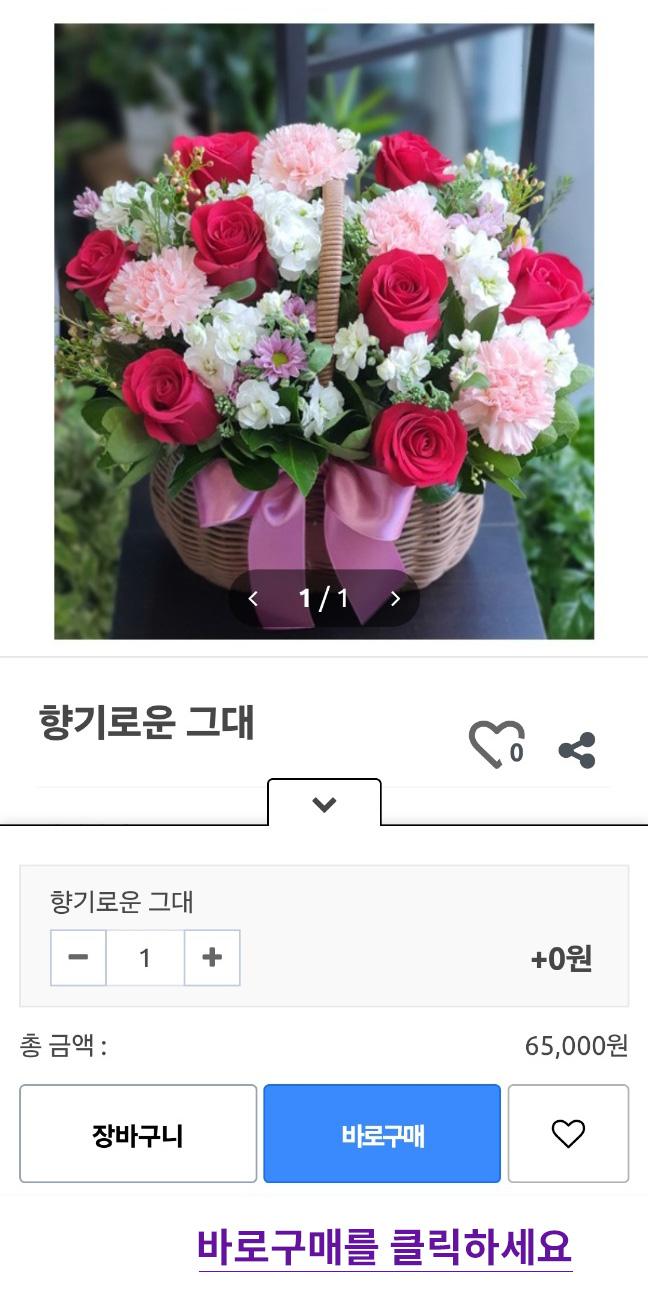Screen dimensions: 648x1300
Task: Share this flower basket product
Action: click(577, 750)
